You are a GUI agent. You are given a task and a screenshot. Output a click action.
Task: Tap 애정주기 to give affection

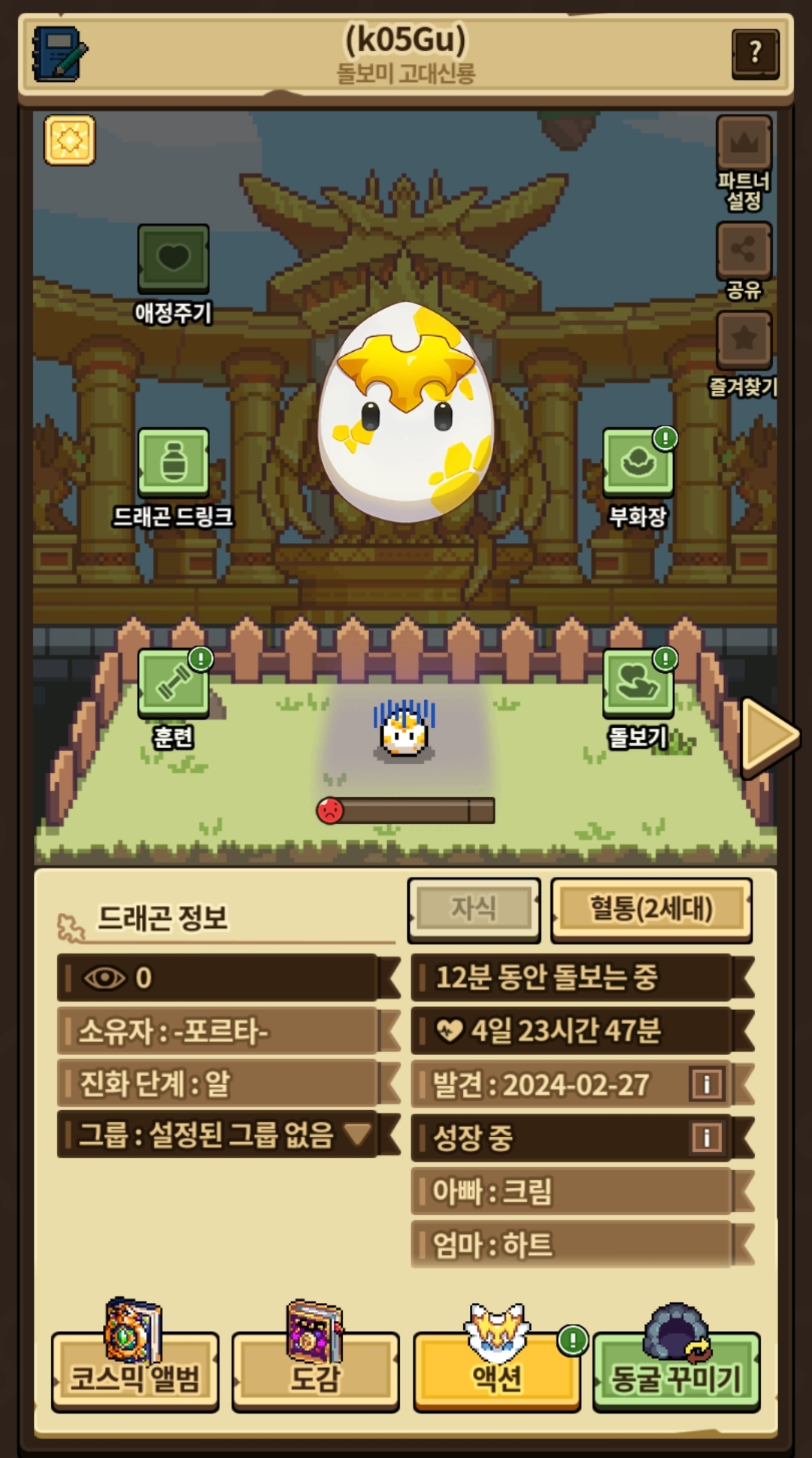pyautogui.click(x=173, y=259)
